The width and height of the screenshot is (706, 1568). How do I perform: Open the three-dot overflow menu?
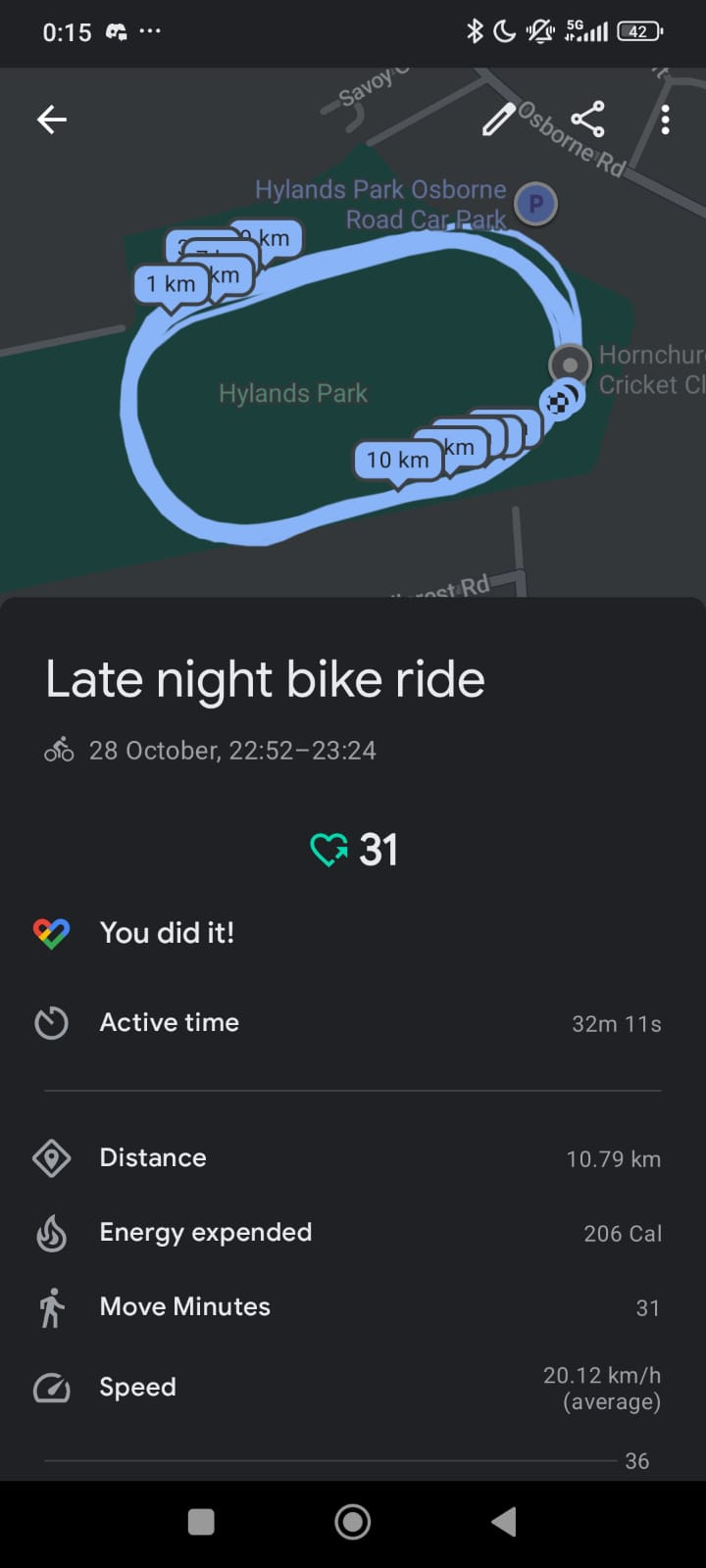point(665,120)
